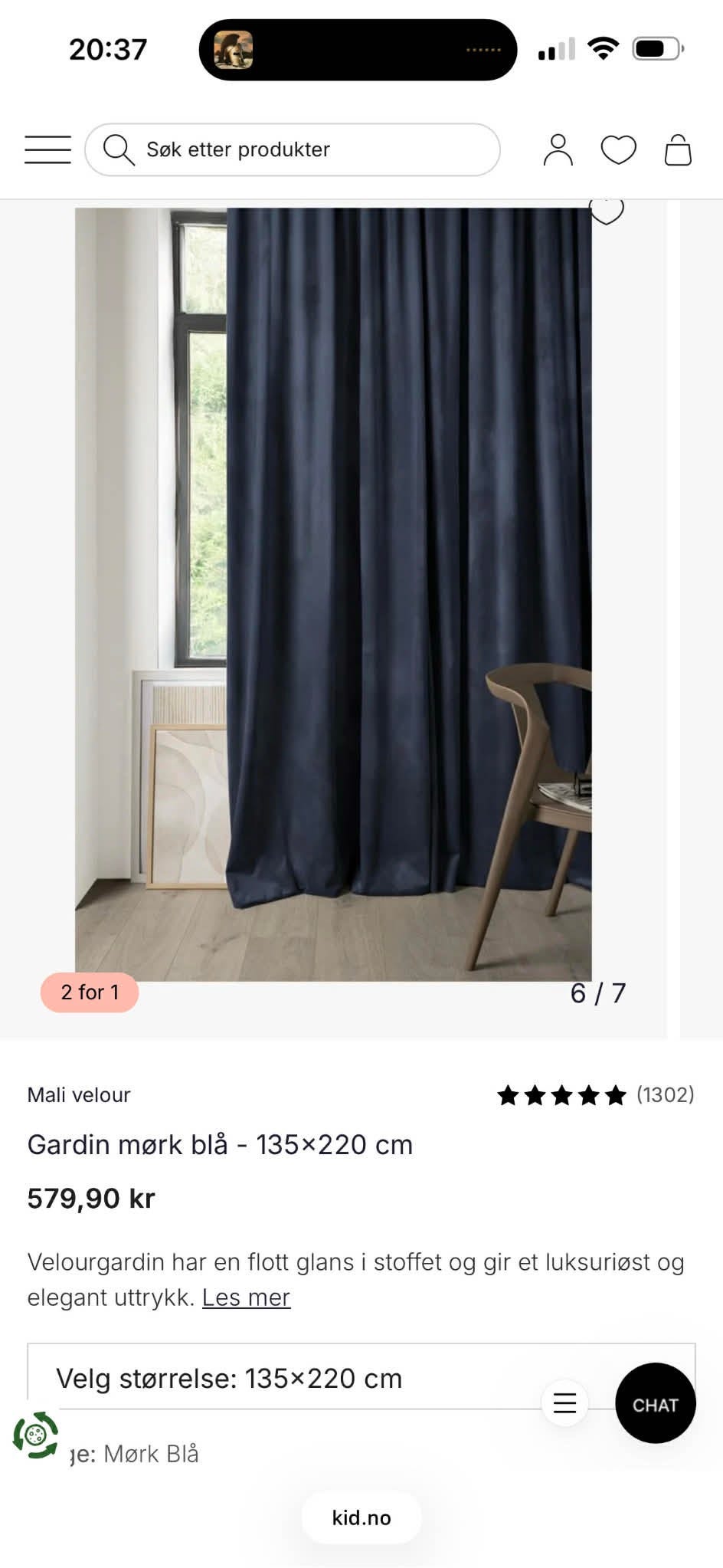Open the hamburger navigation menu
The width and height of the screenshot is (723, 1568).
coord(47,150)
